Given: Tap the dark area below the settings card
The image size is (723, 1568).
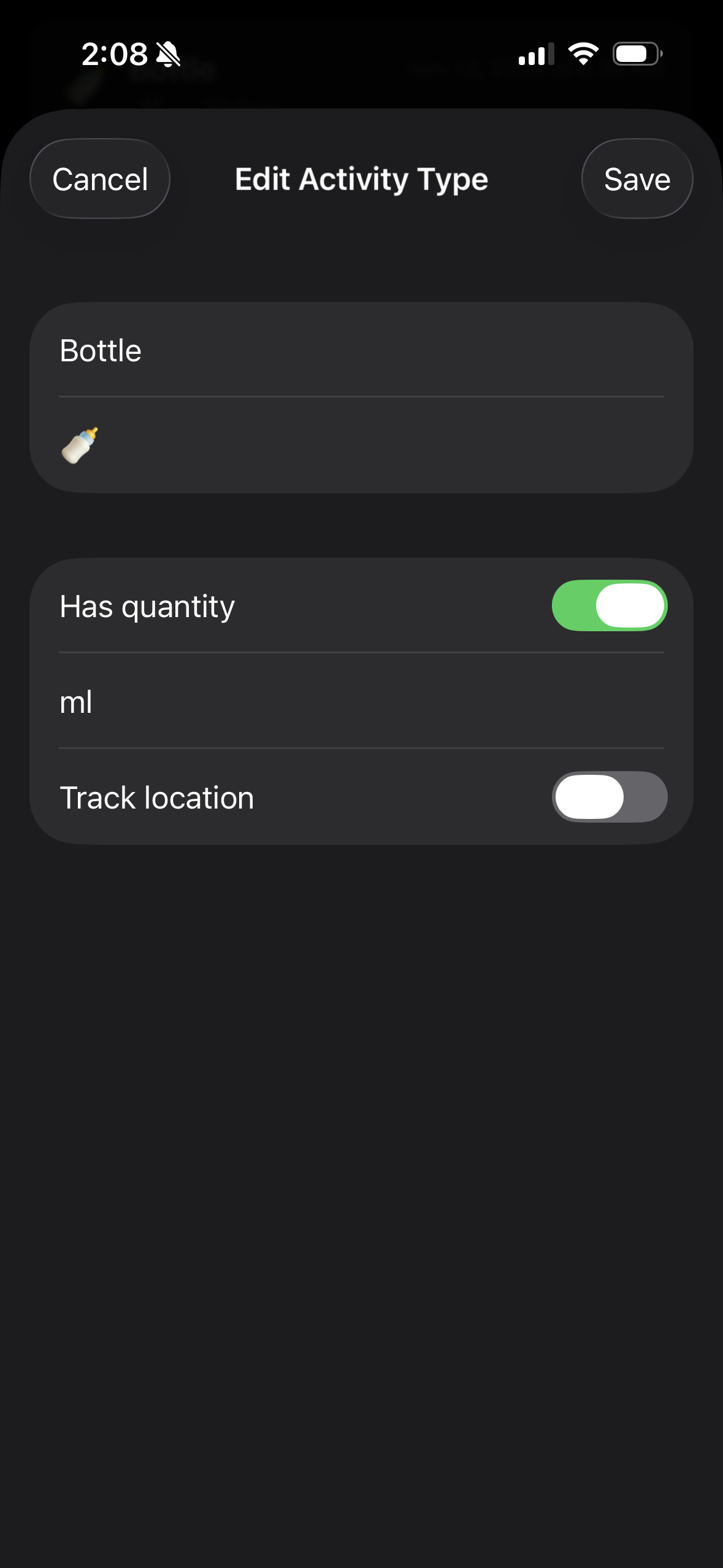Looking at the screenshot, I should coord(361,1043).
